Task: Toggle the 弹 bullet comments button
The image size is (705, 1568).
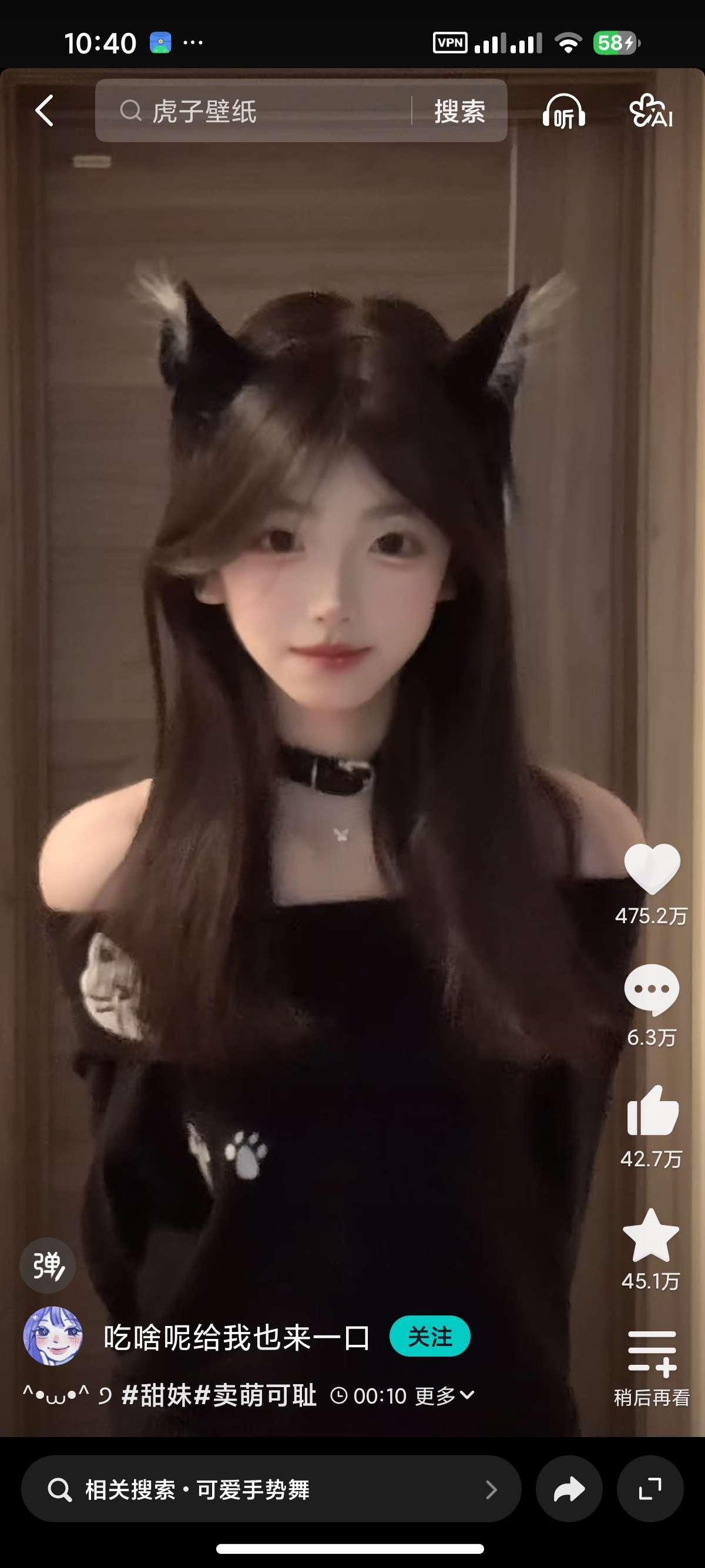Action: tap(48, 1266)
